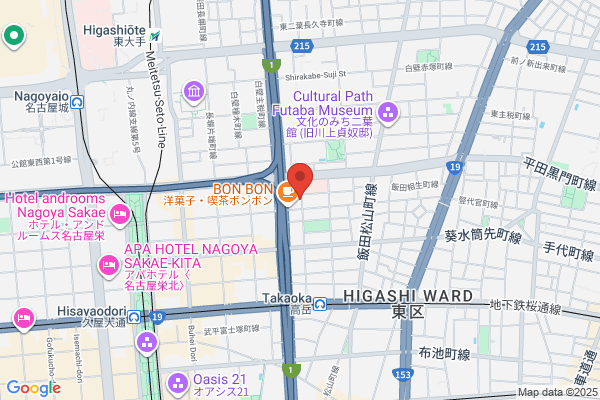Select the Takaoka subway station icon
This screenshot has width=600, height=400.
point(320,304)
